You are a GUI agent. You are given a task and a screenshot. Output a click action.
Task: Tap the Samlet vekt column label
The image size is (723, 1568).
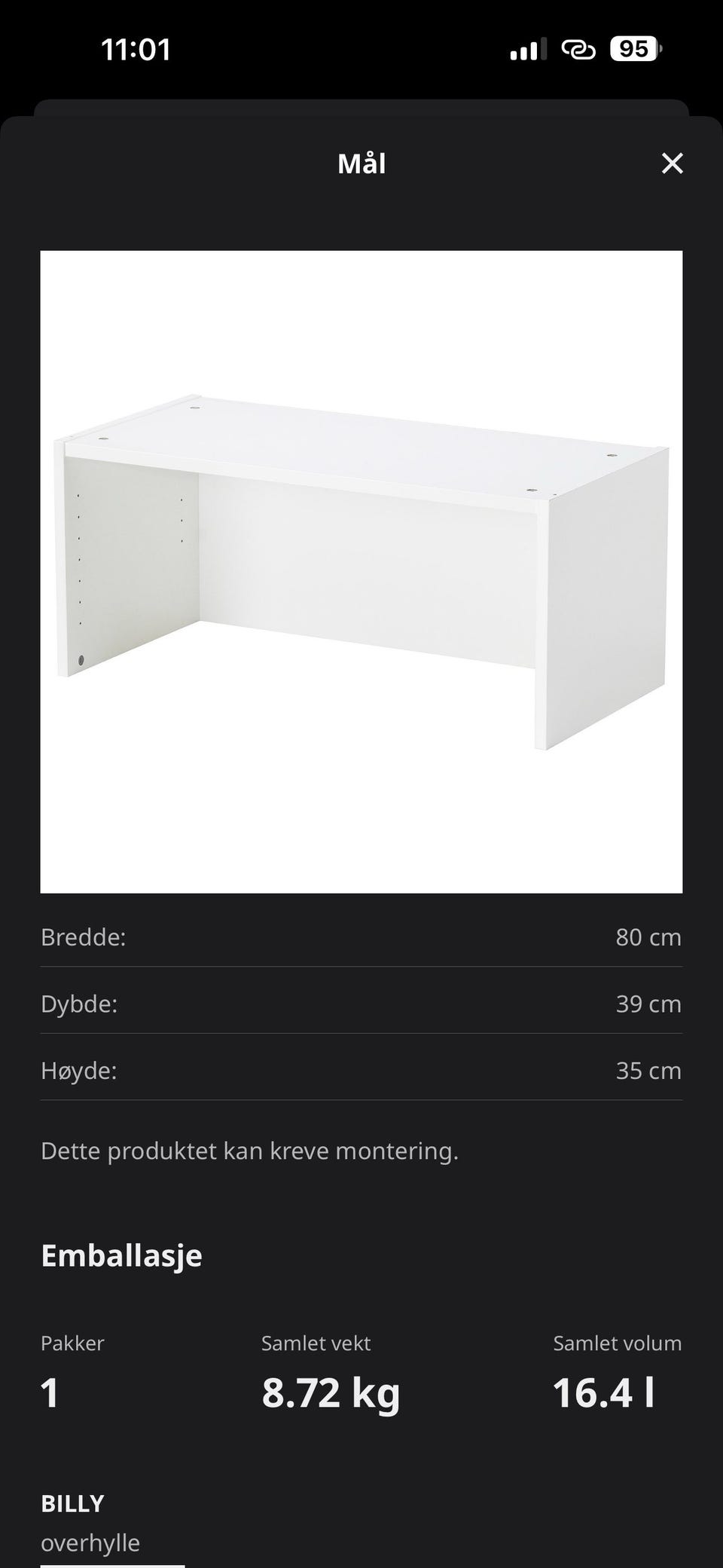pyautogui.click(x=316, y=1343)
